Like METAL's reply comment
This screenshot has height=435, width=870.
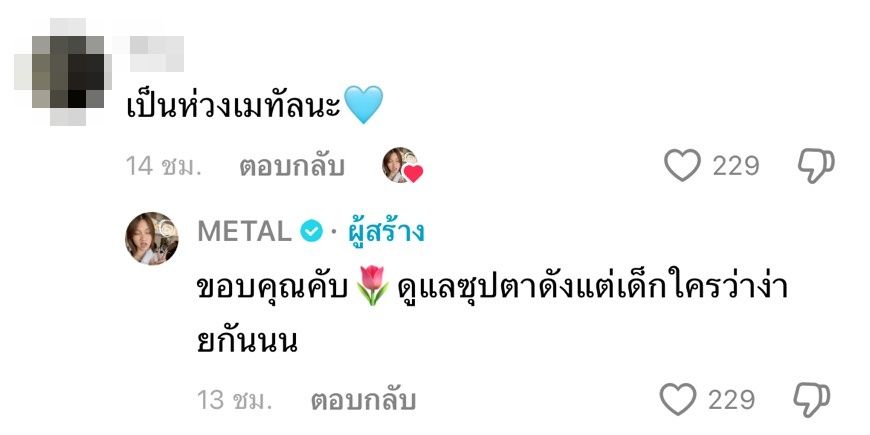[x=679, y=400]
